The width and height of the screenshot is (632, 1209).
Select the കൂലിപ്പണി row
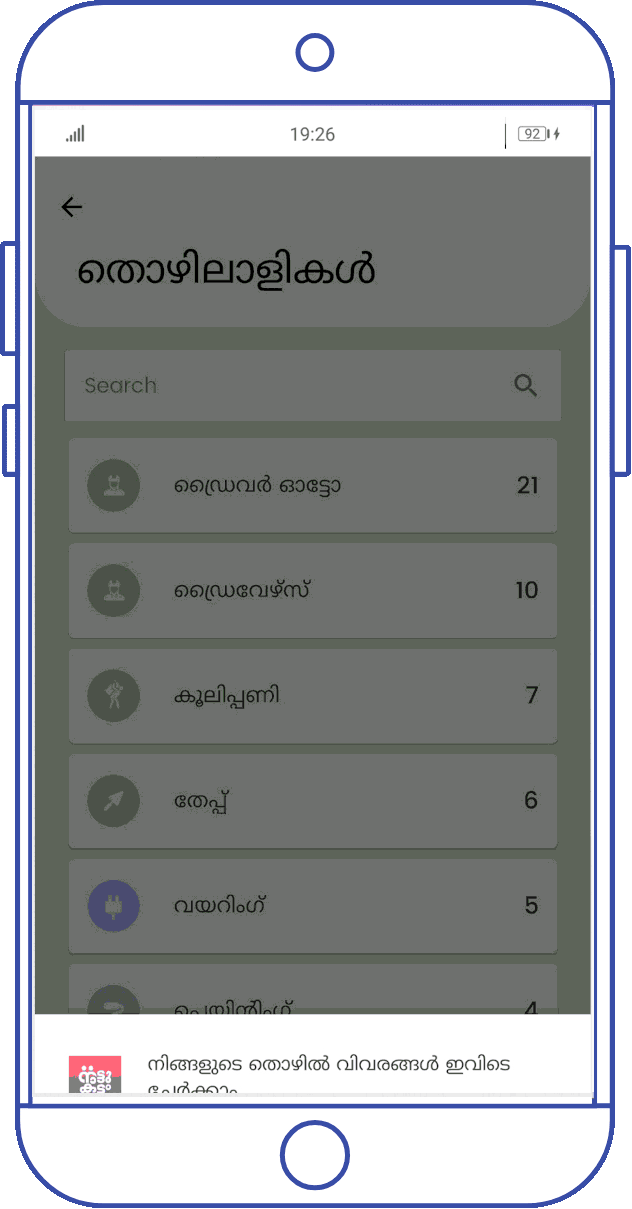tap(312, 696)
